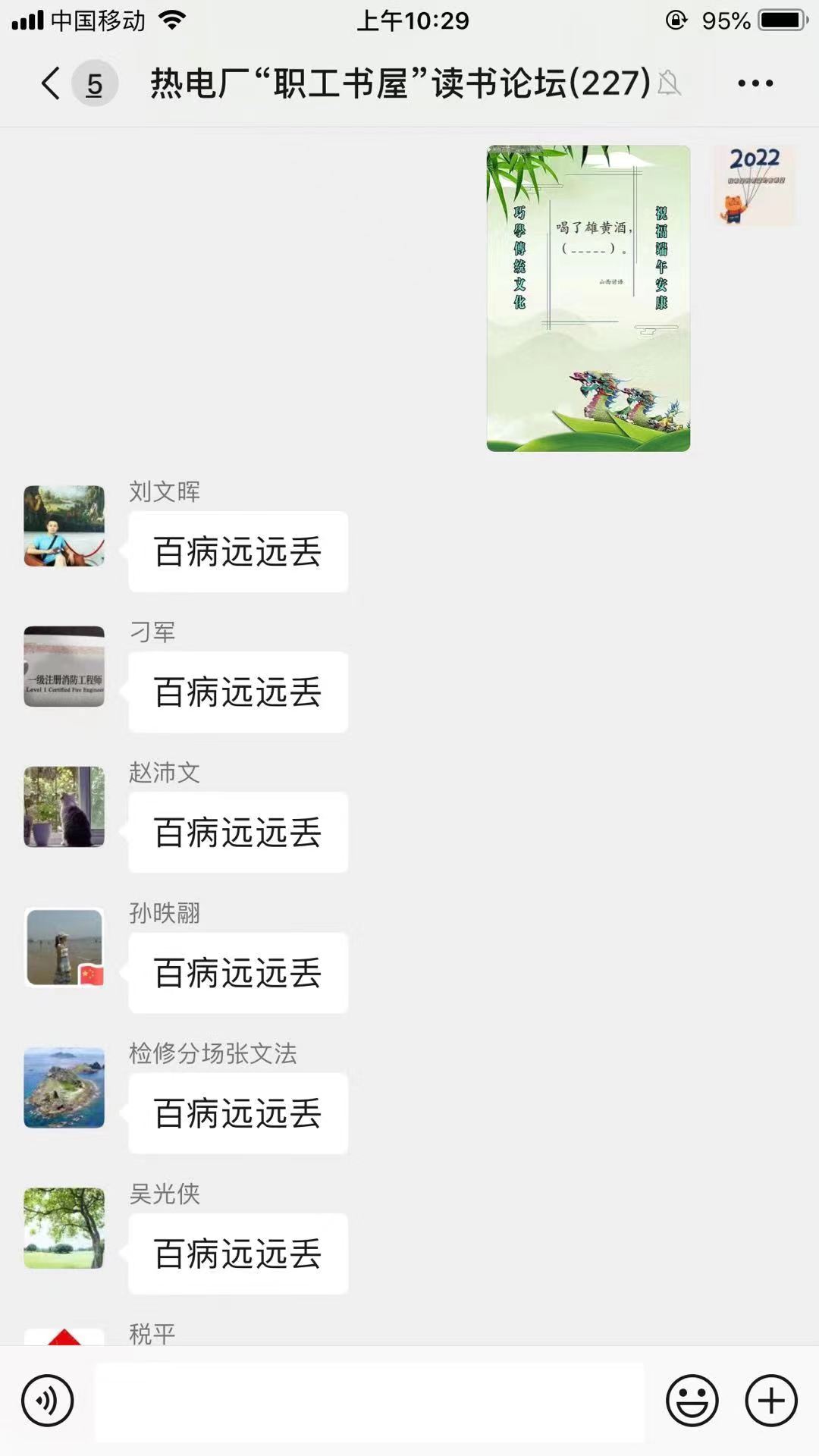Focus the message text field
Image resolution: width=819 pixels, height=1456 pixels.
(x=369, y=1401)
